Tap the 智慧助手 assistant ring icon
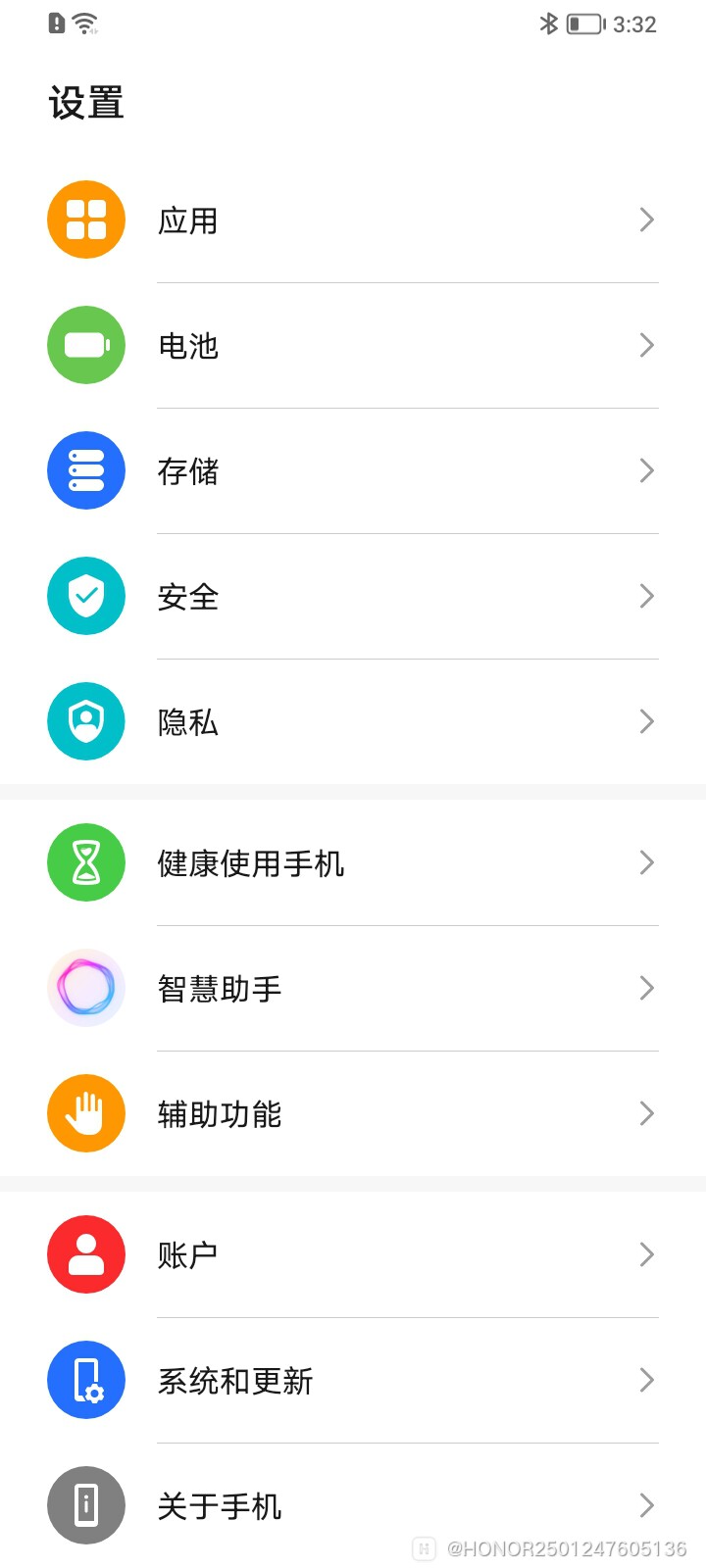 coord(86,988)
